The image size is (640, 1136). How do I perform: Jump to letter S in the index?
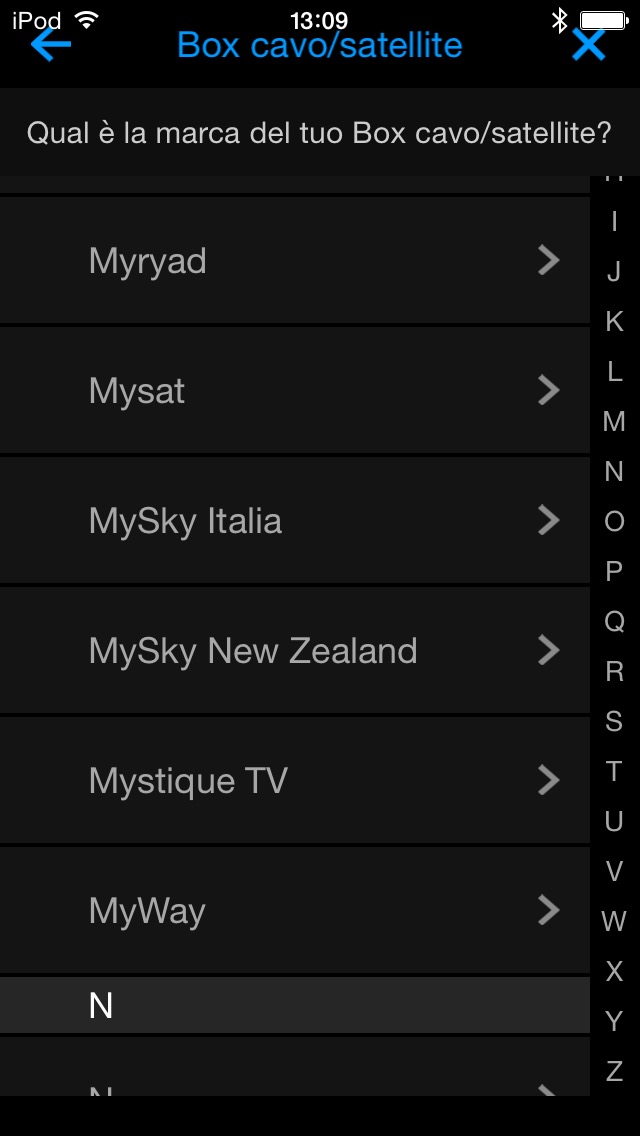pyautogui.click(x=614, y=722)
